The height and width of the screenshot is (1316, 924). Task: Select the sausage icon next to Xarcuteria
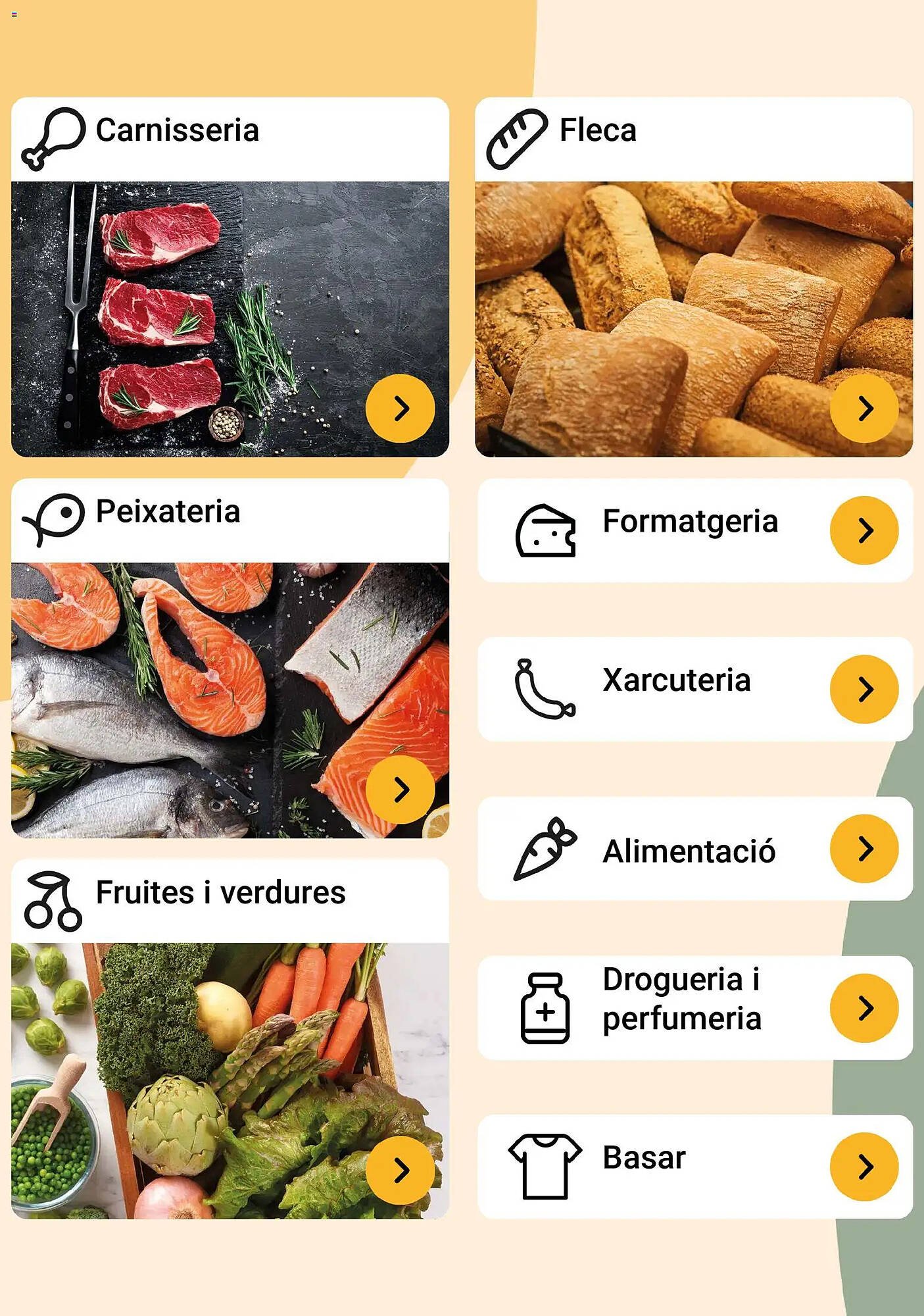[545, 688]
